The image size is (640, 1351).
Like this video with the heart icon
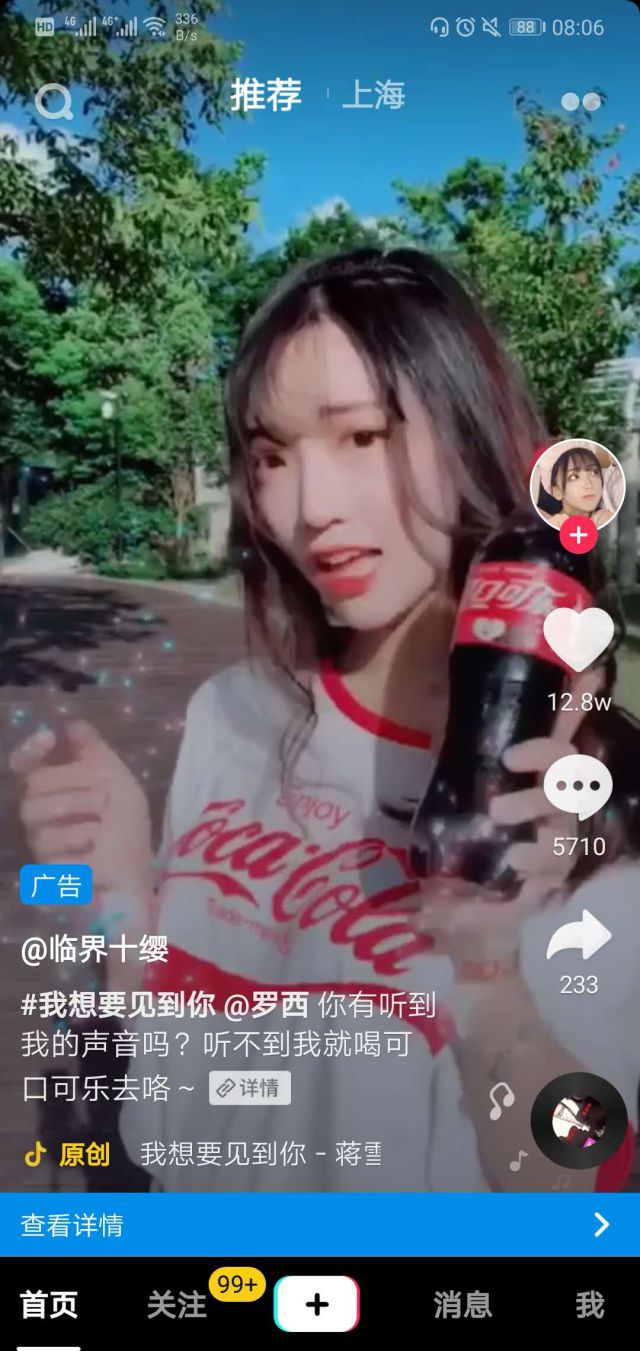click(578, 640)
